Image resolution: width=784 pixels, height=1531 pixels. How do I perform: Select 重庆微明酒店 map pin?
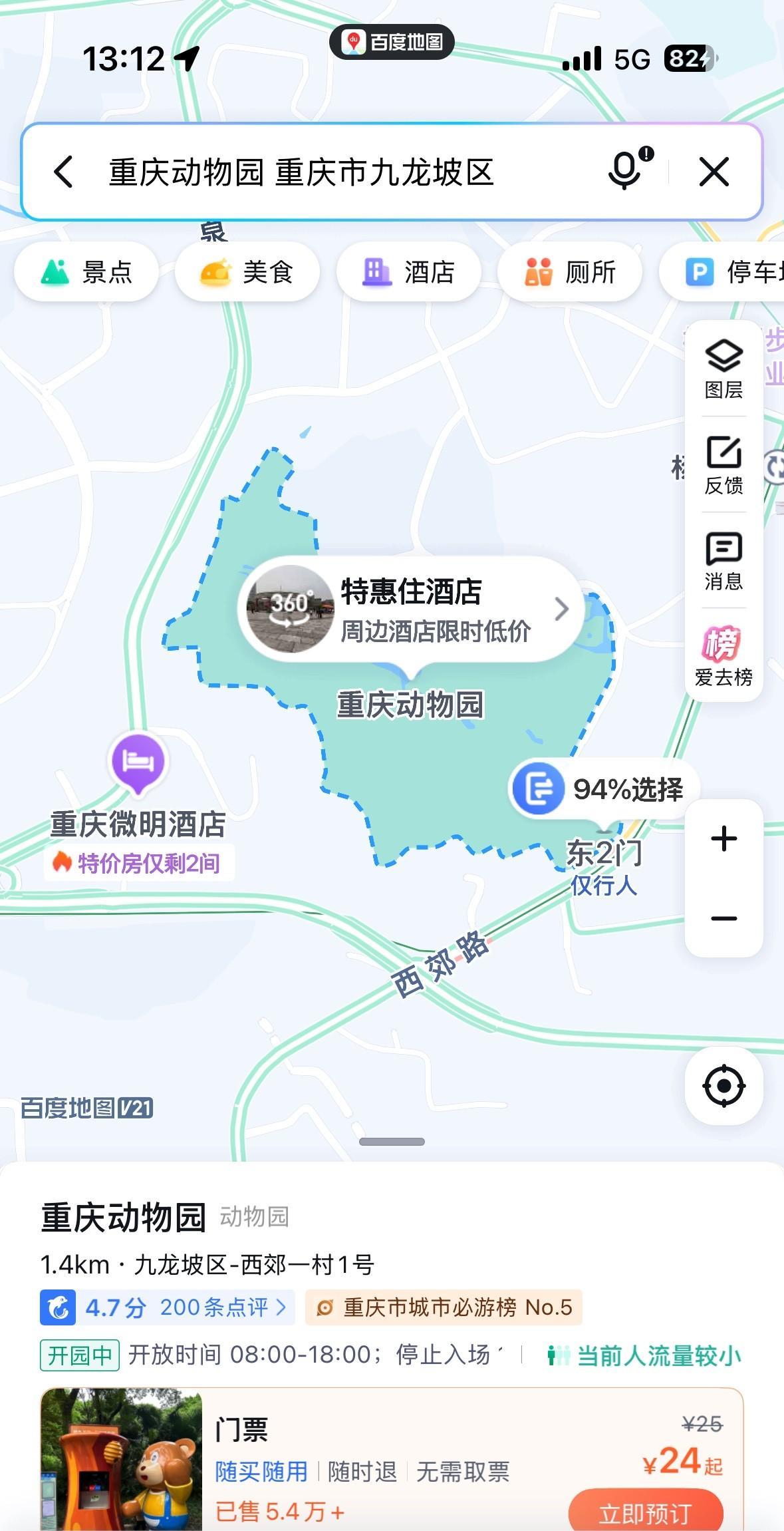click(138, 763)
